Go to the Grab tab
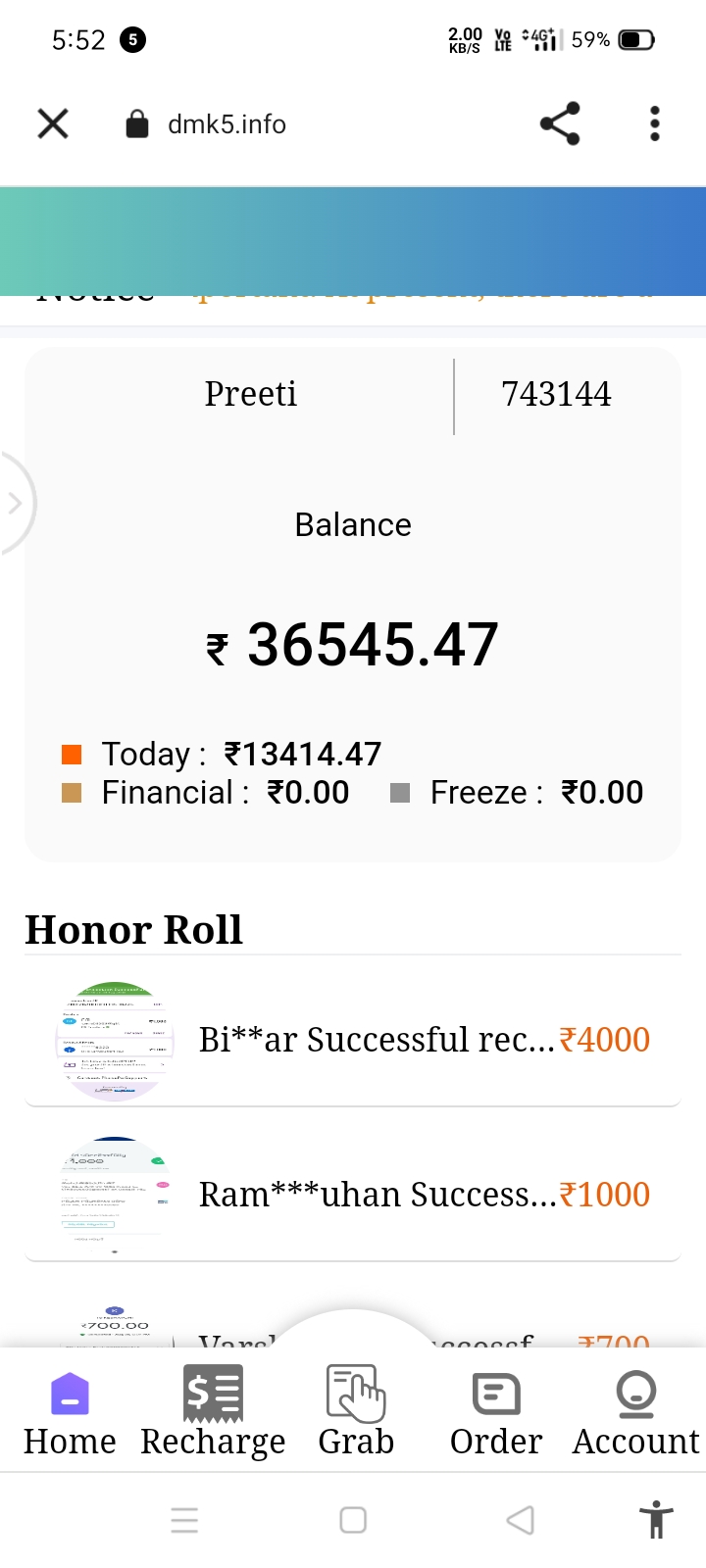Image resolution: width=706 pixels, height=1568 pixels. [355, 1412]
